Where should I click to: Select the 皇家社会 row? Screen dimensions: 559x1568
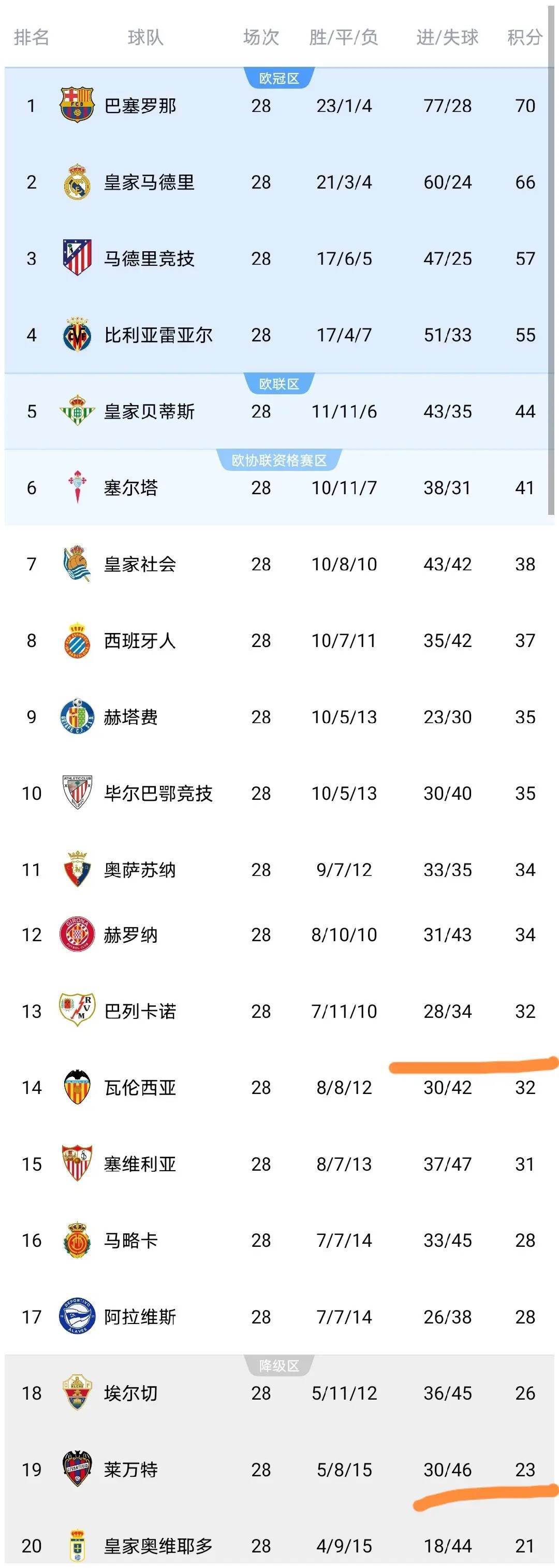coord(279,564)
